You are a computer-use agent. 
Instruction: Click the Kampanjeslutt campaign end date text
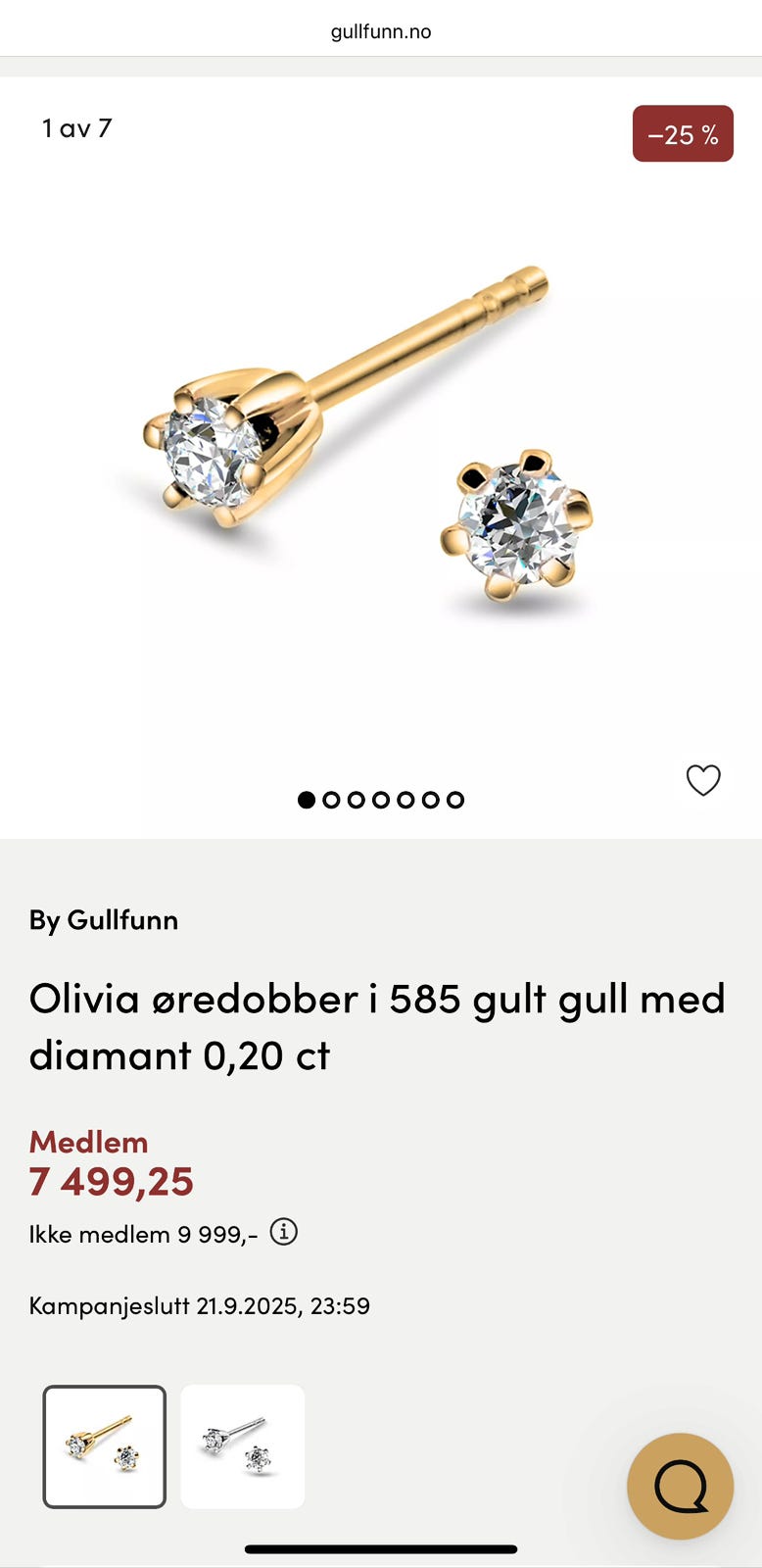(x=199, y=1305)
